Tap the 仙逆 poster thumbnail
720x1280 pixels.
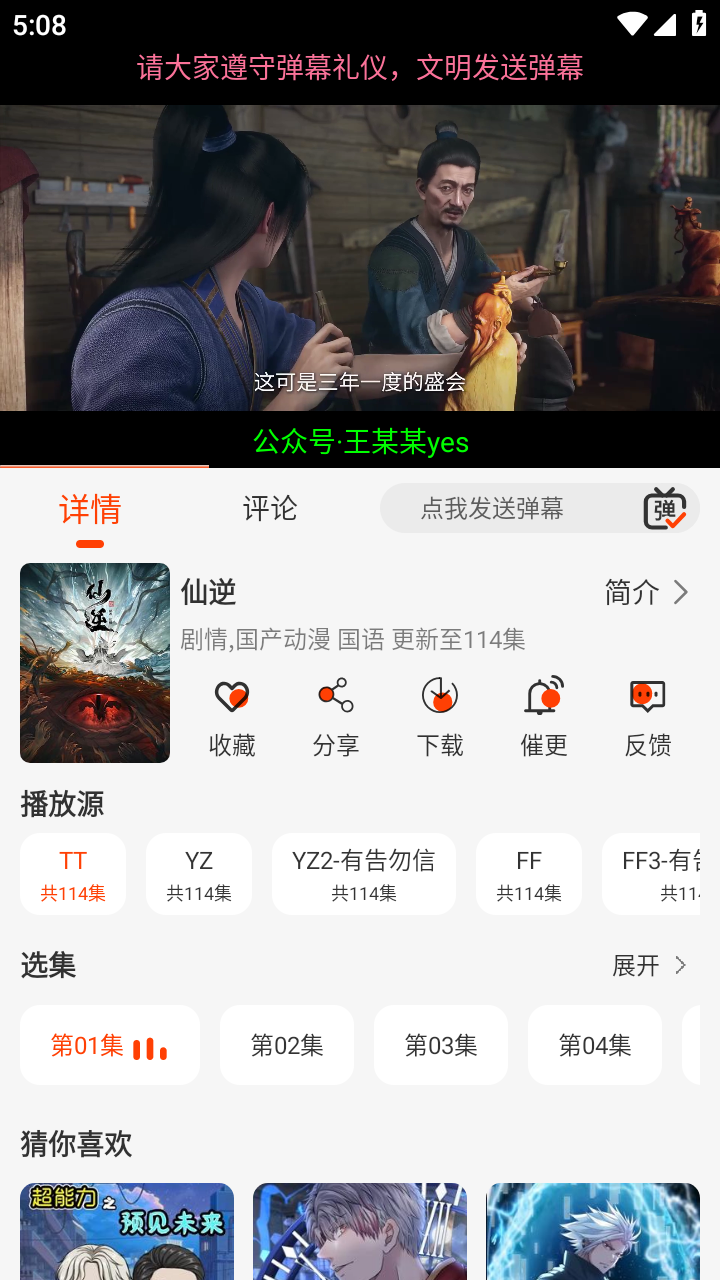(x=94, y=662)
